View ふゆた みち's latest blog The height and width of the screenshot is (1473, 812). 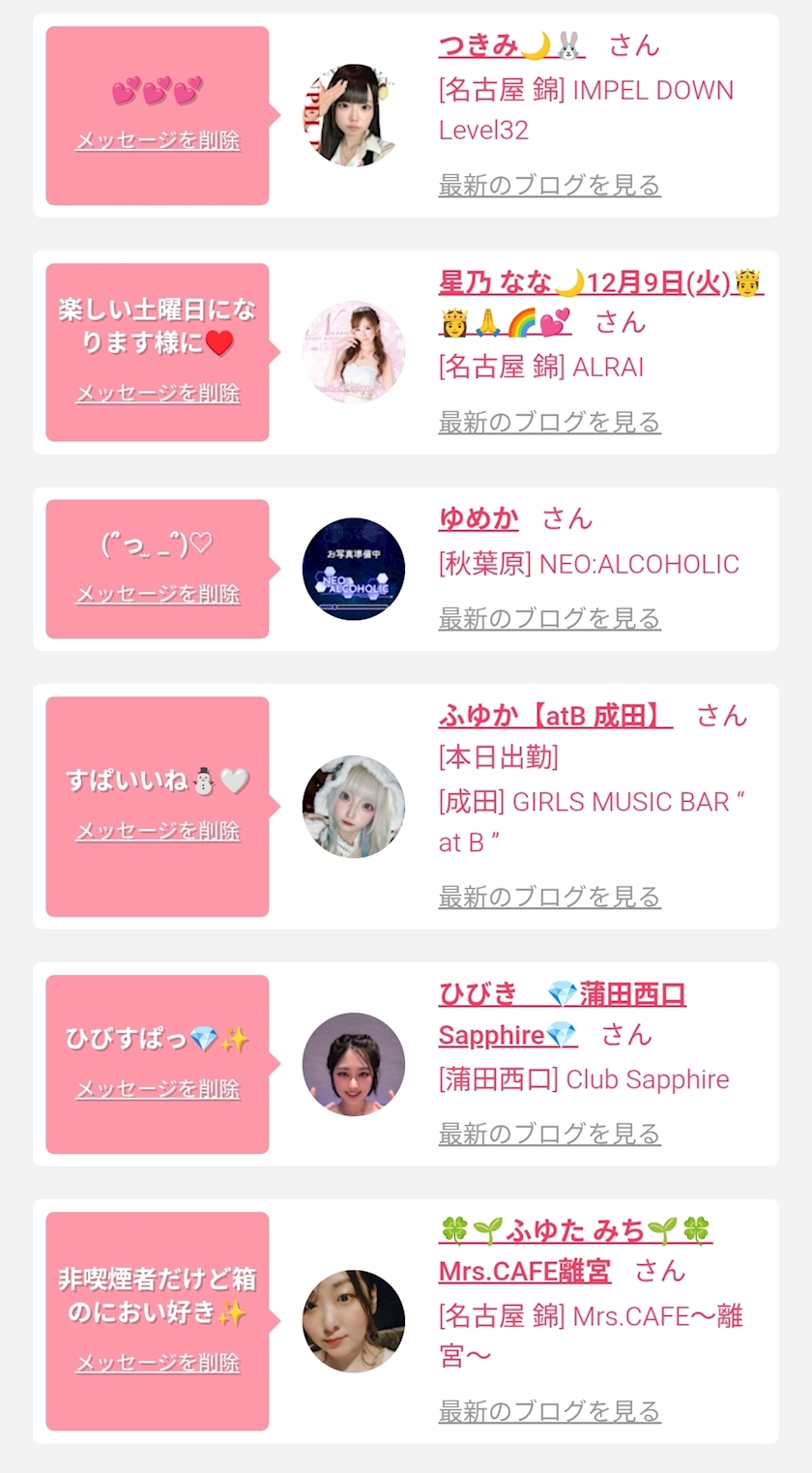pos(549,1411)
